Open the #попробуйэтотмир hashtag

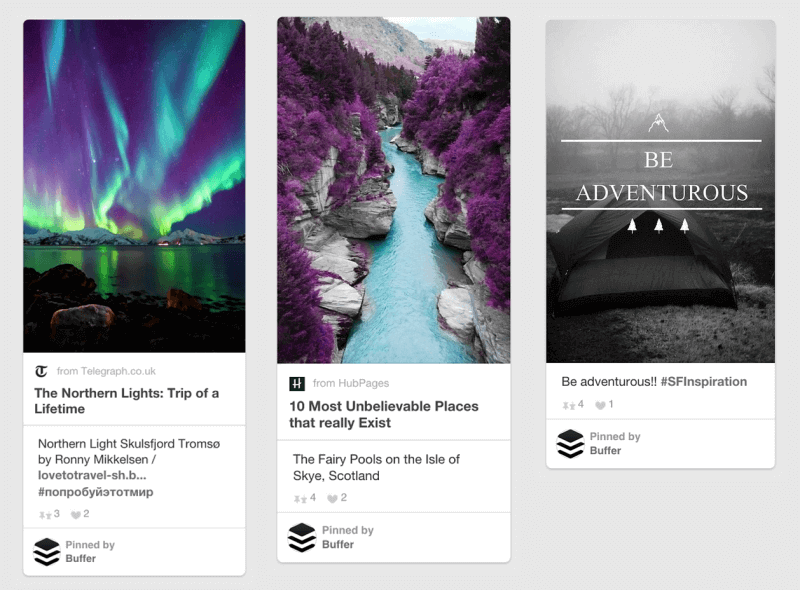point(96,492)
